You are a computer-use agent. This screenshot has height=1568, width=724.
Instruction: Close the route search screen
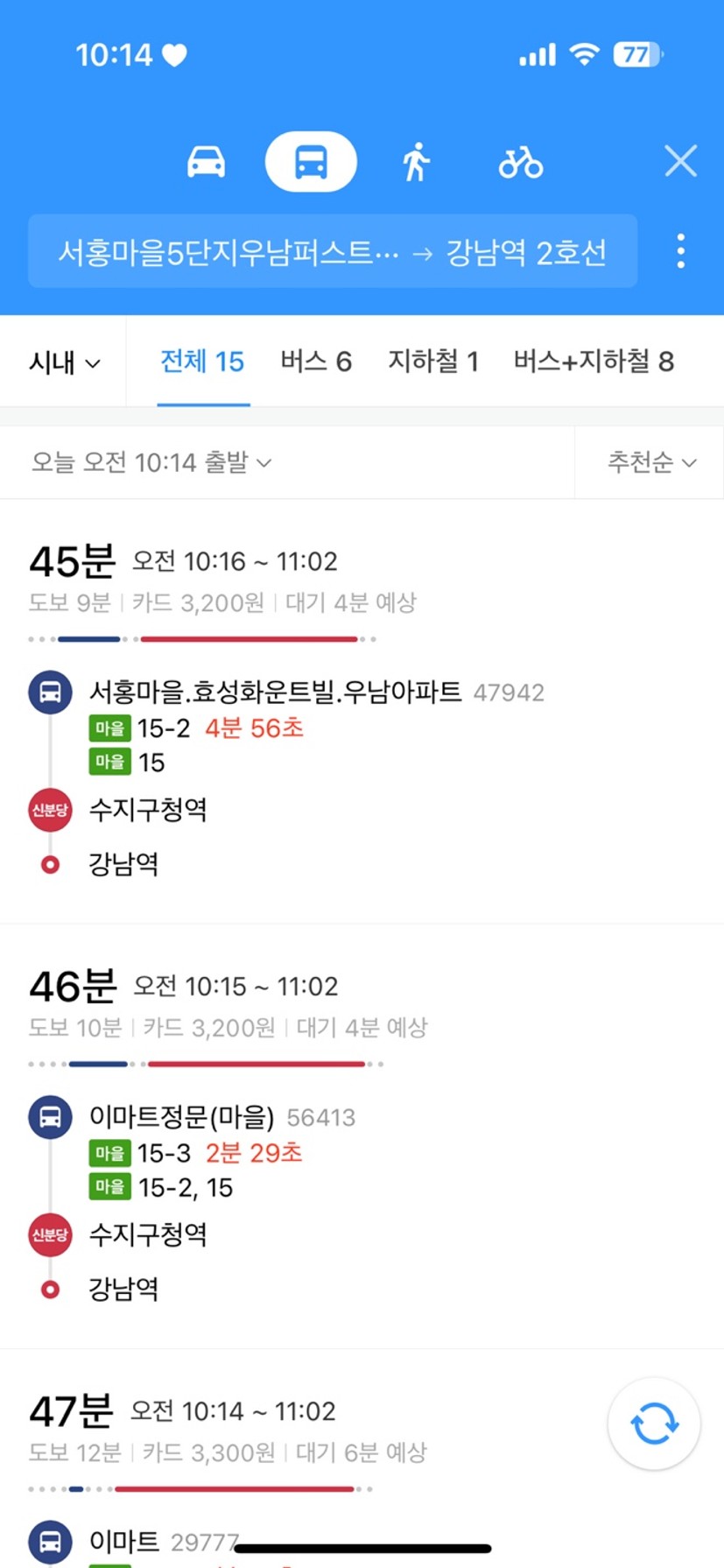pos(680,162)
